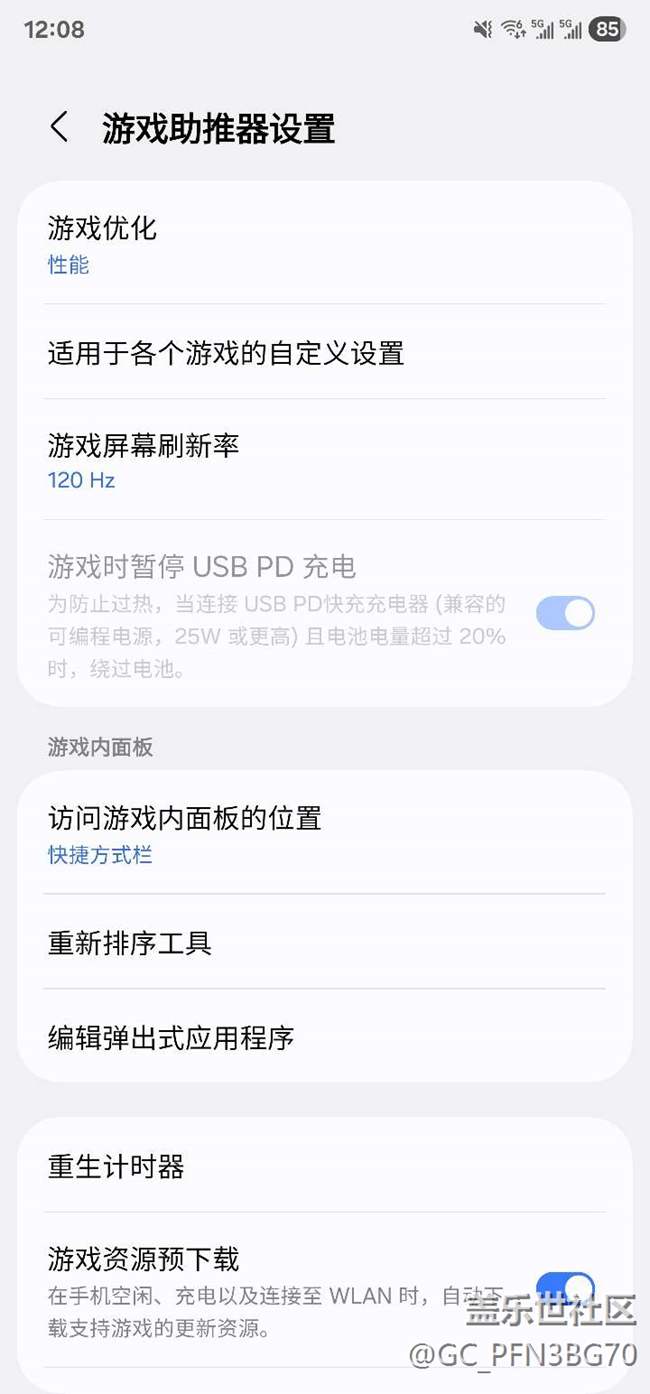Open 重生计时器 settings
Viewport: 650px width, 1394px height.
[324, 1166]
